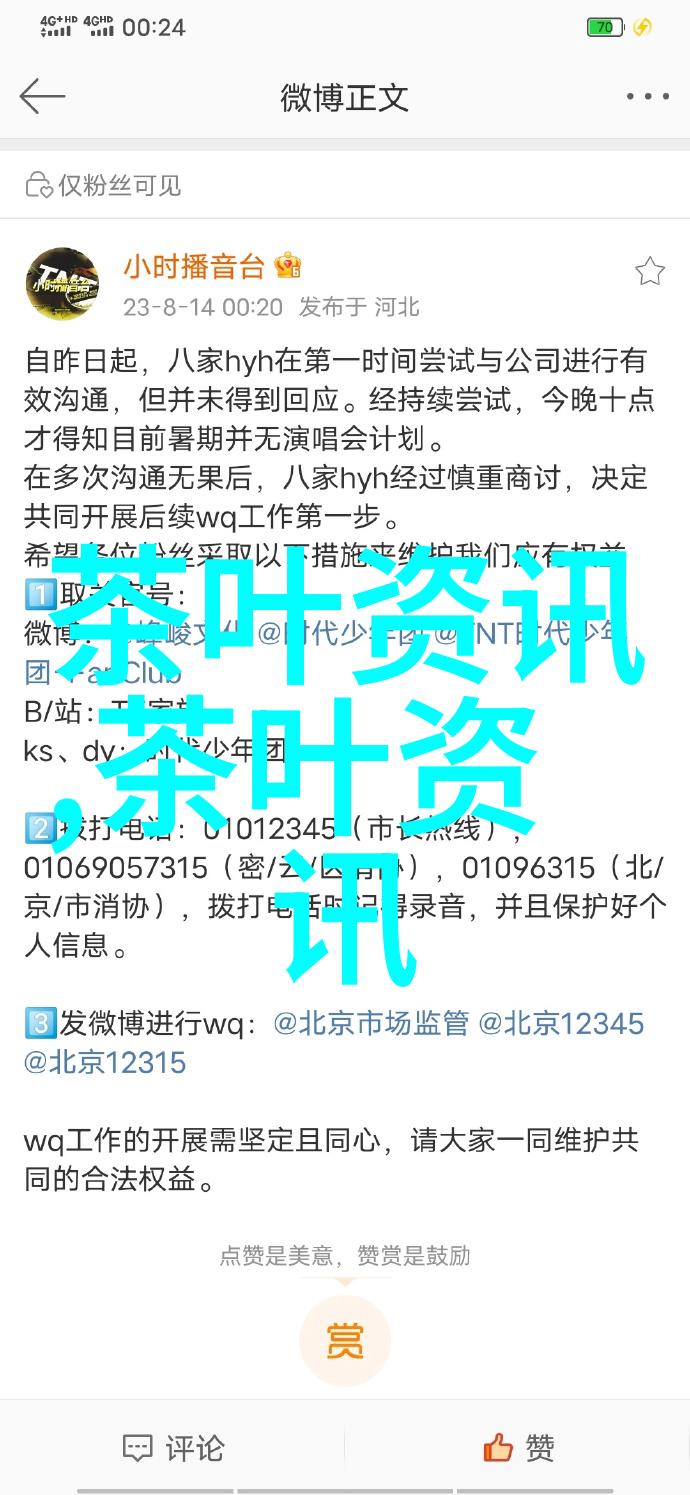
Task: Open the @北京12345 mention
Action: (x=561, y=1023)
